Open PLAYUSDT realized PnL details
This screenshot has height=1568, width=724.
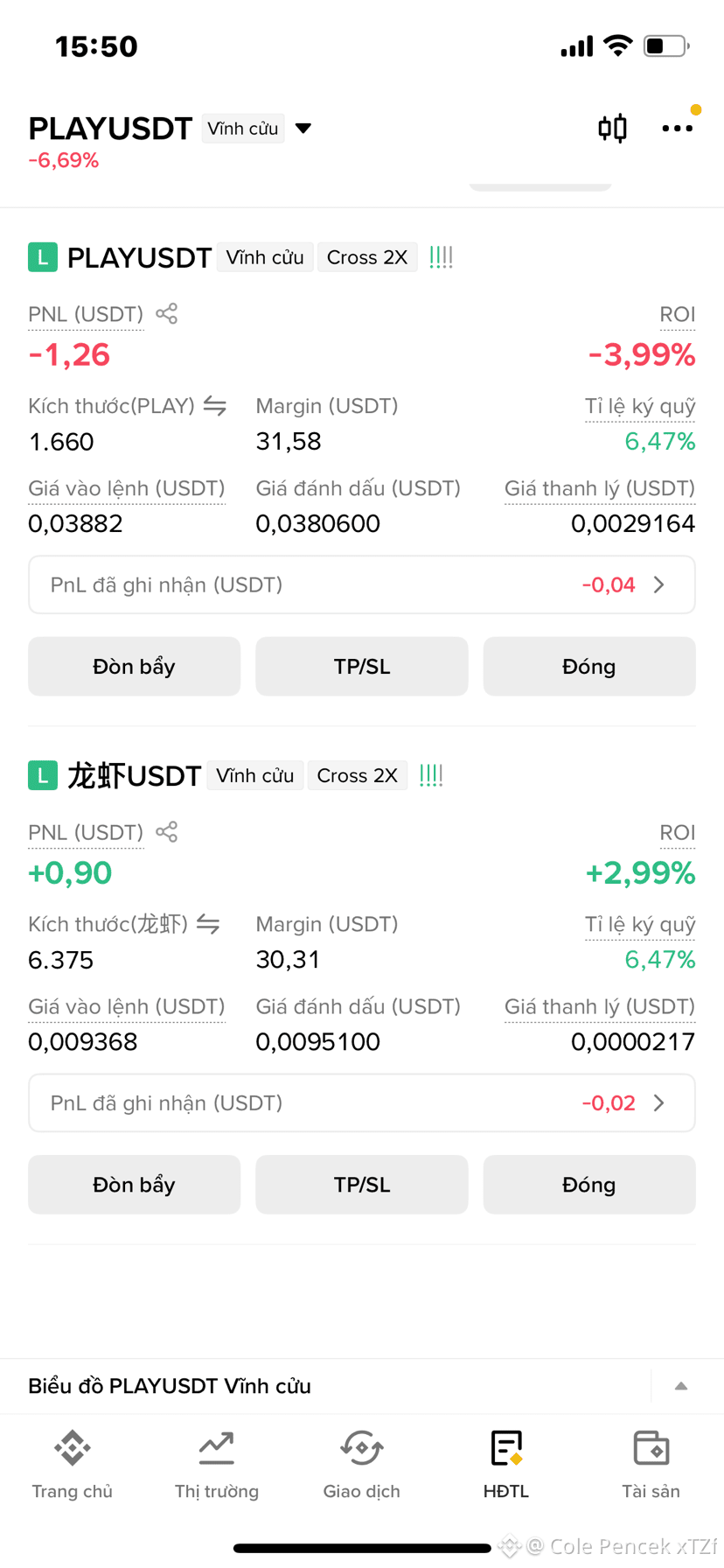[x=362, y=584]
